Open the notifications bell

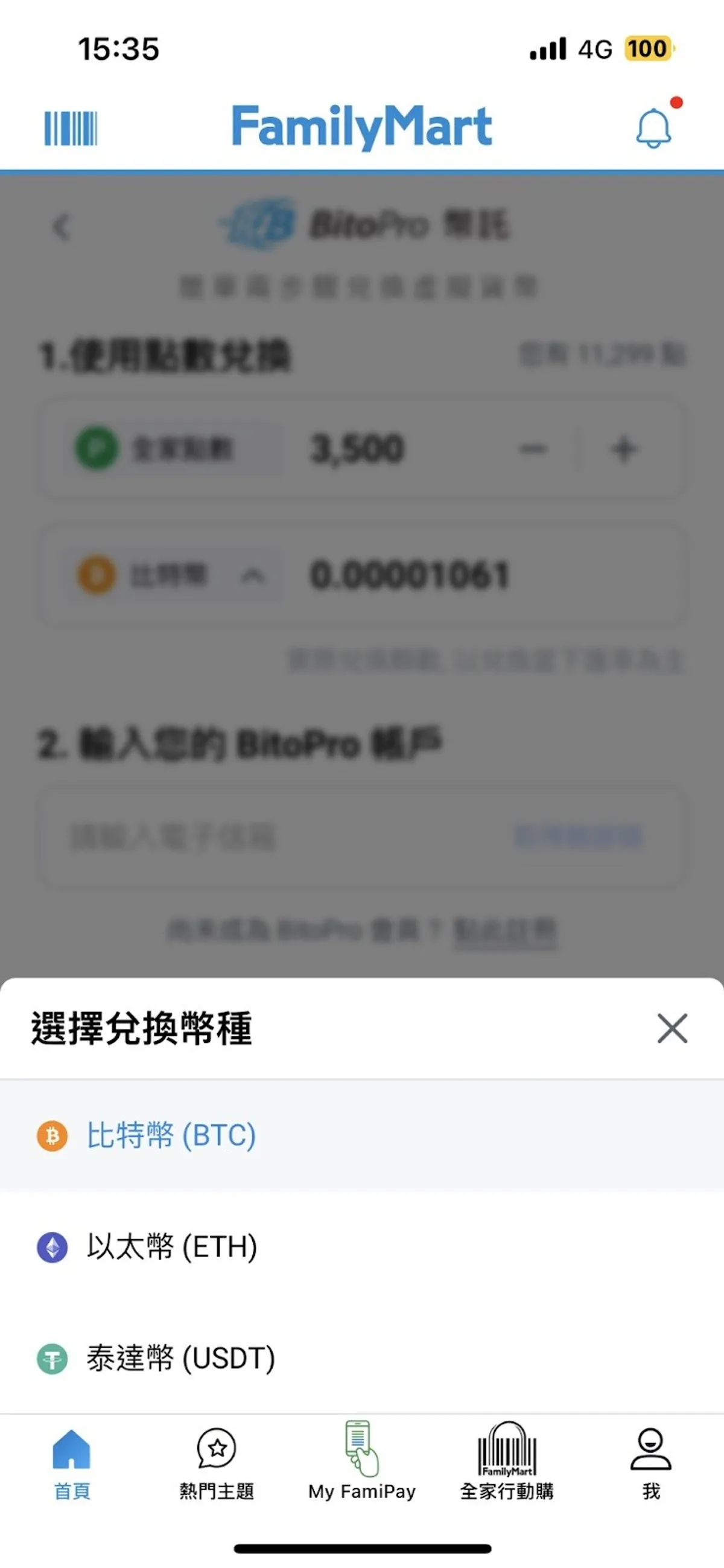[x=653, y=128]
